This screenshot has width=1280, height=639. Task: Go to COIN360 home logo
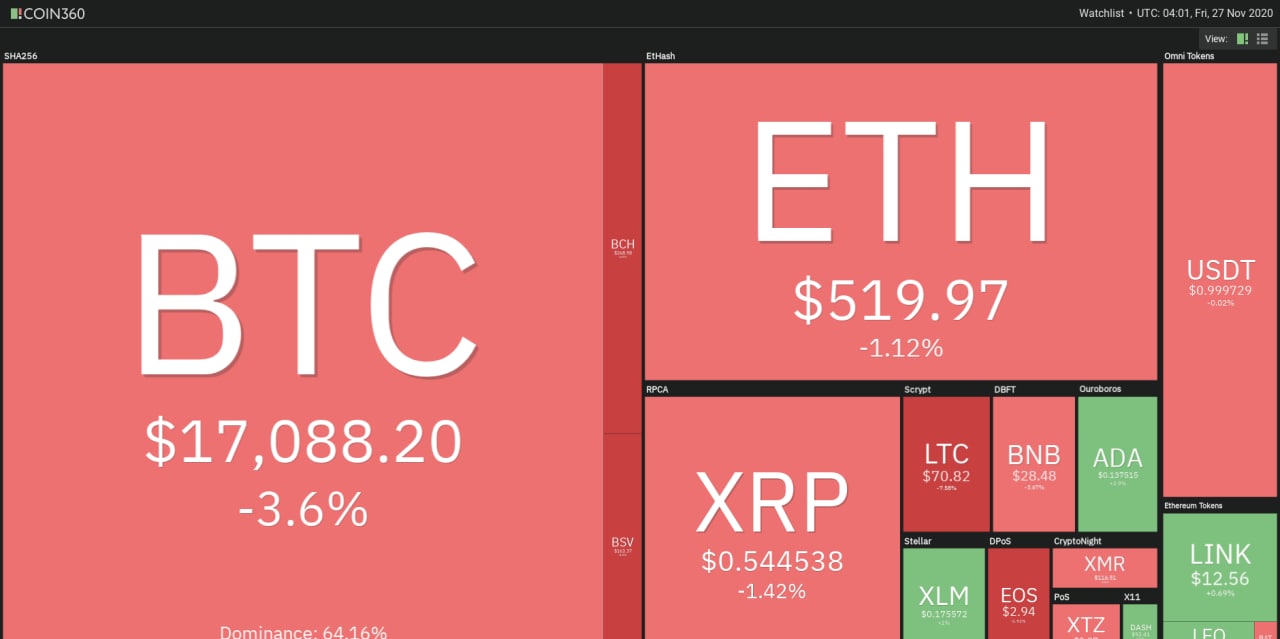pyautogui.click(x=47, y=13)
